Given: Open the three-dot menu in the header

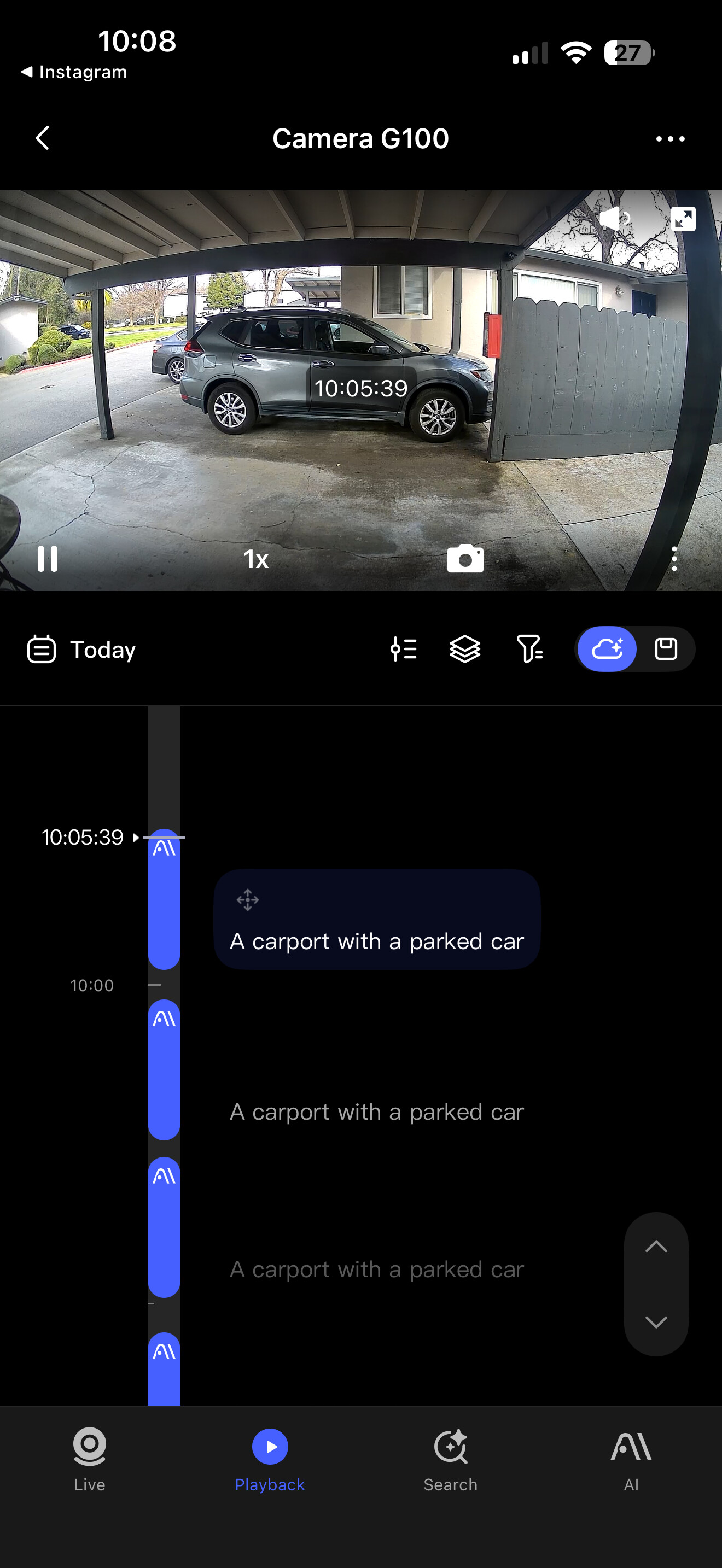Looking at the screenshot, I should tap(669, 139).
